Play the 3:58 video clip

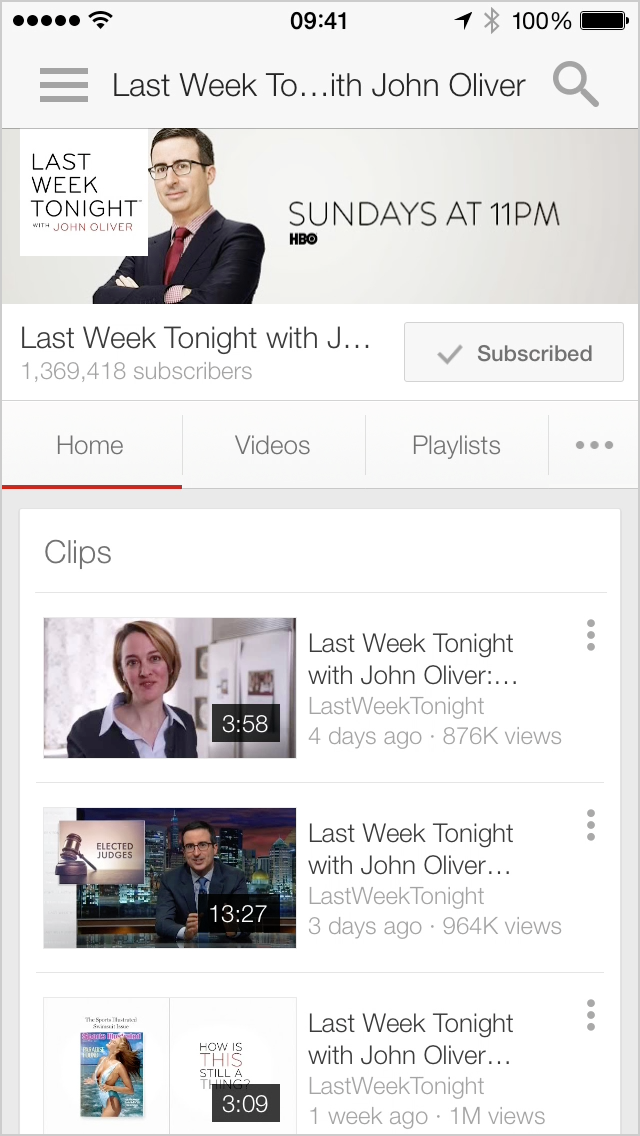[170, 688]
